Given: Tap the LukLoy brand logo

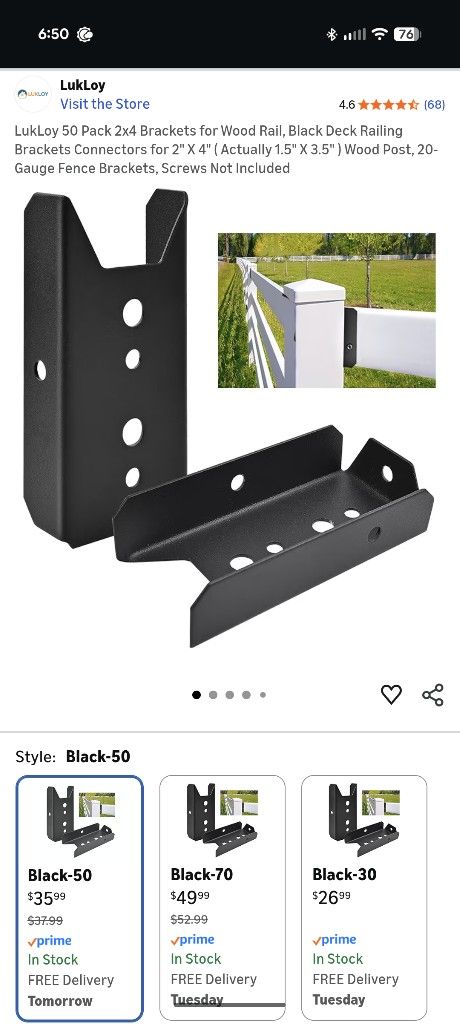Looking at the screenshot, I should pos(32,94).
